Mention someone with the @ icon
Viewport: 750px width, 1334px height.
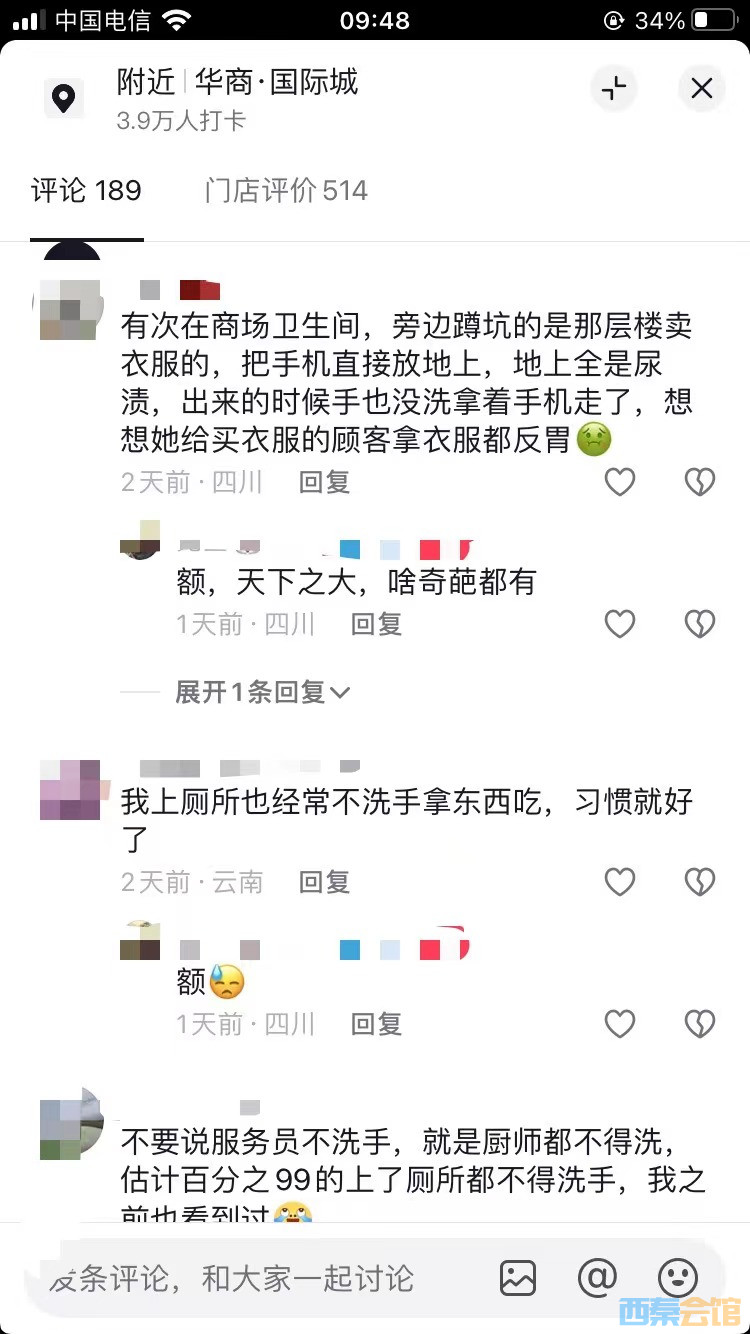coord(597,1277)
